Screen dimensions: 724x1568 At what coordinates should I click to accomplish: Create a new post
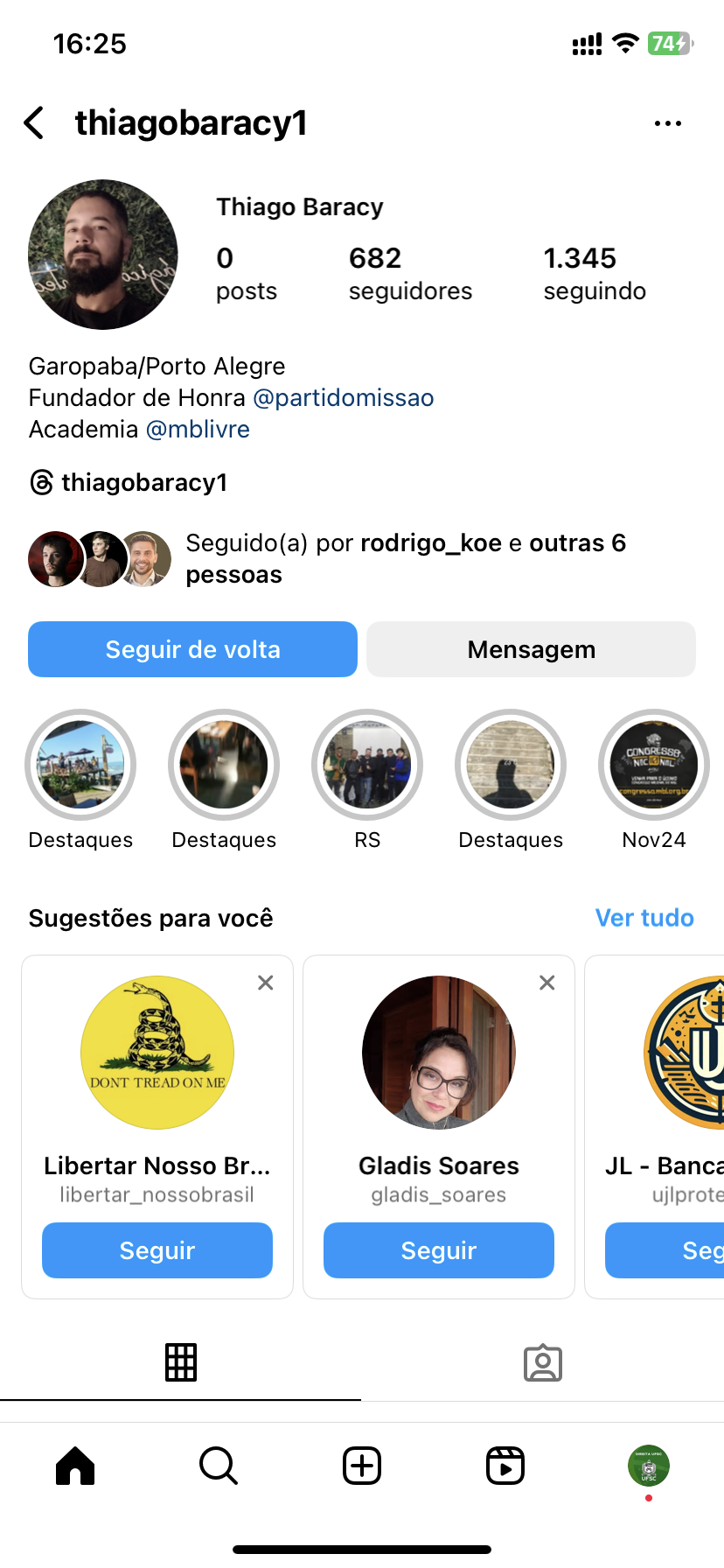tap(362, 1466)
